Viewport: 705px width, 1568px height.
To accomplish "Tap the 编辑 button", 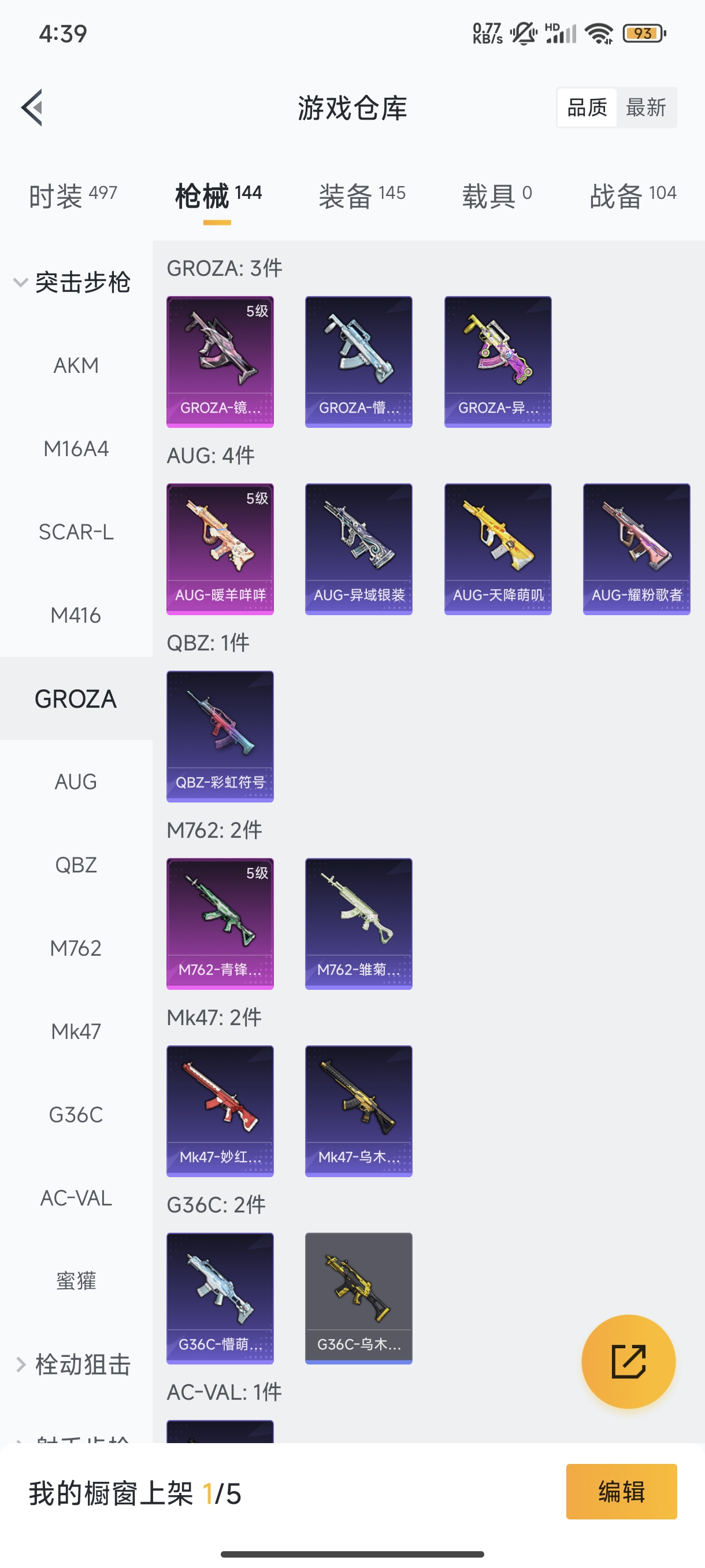I will [621, 1491].
